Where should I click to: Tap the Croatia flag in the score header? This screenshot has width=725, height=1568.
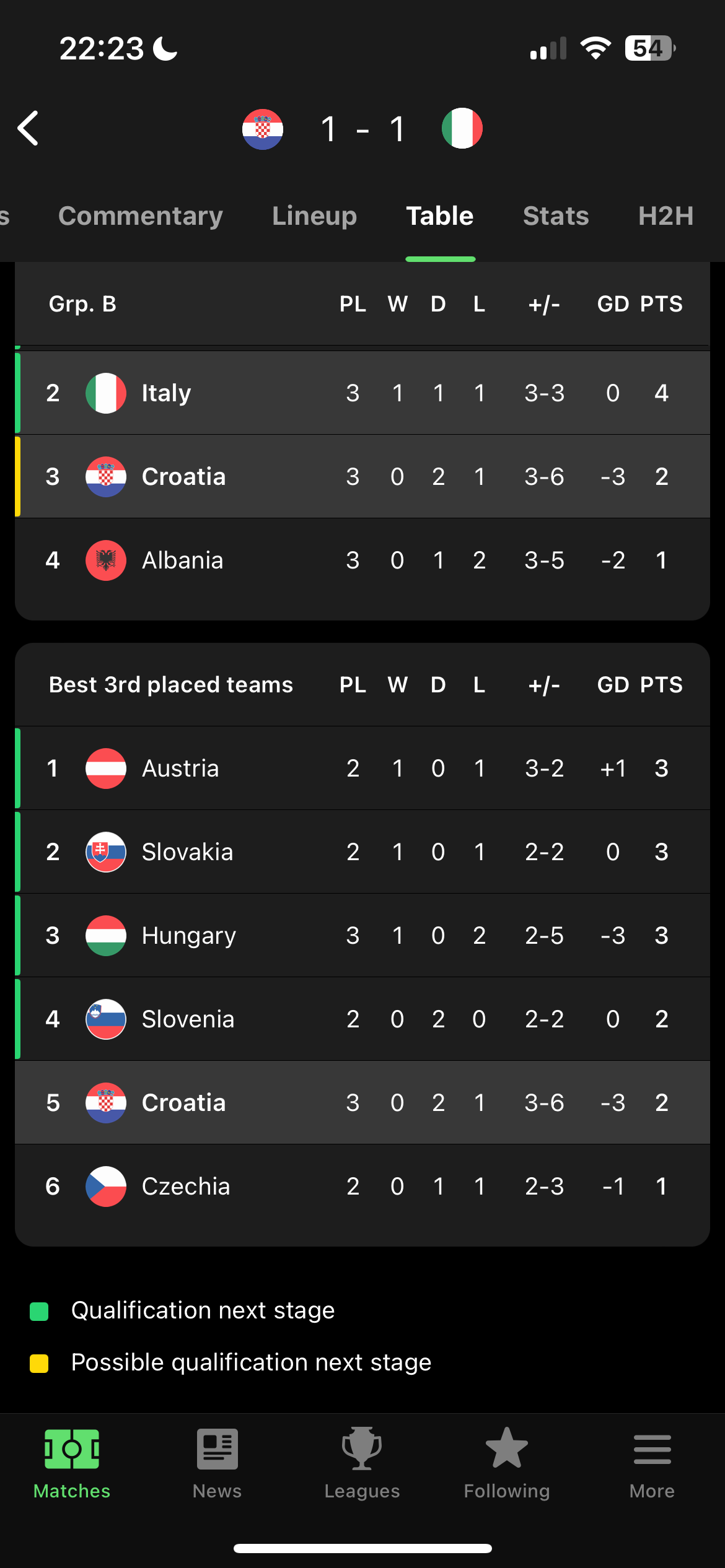click(263, 129)
